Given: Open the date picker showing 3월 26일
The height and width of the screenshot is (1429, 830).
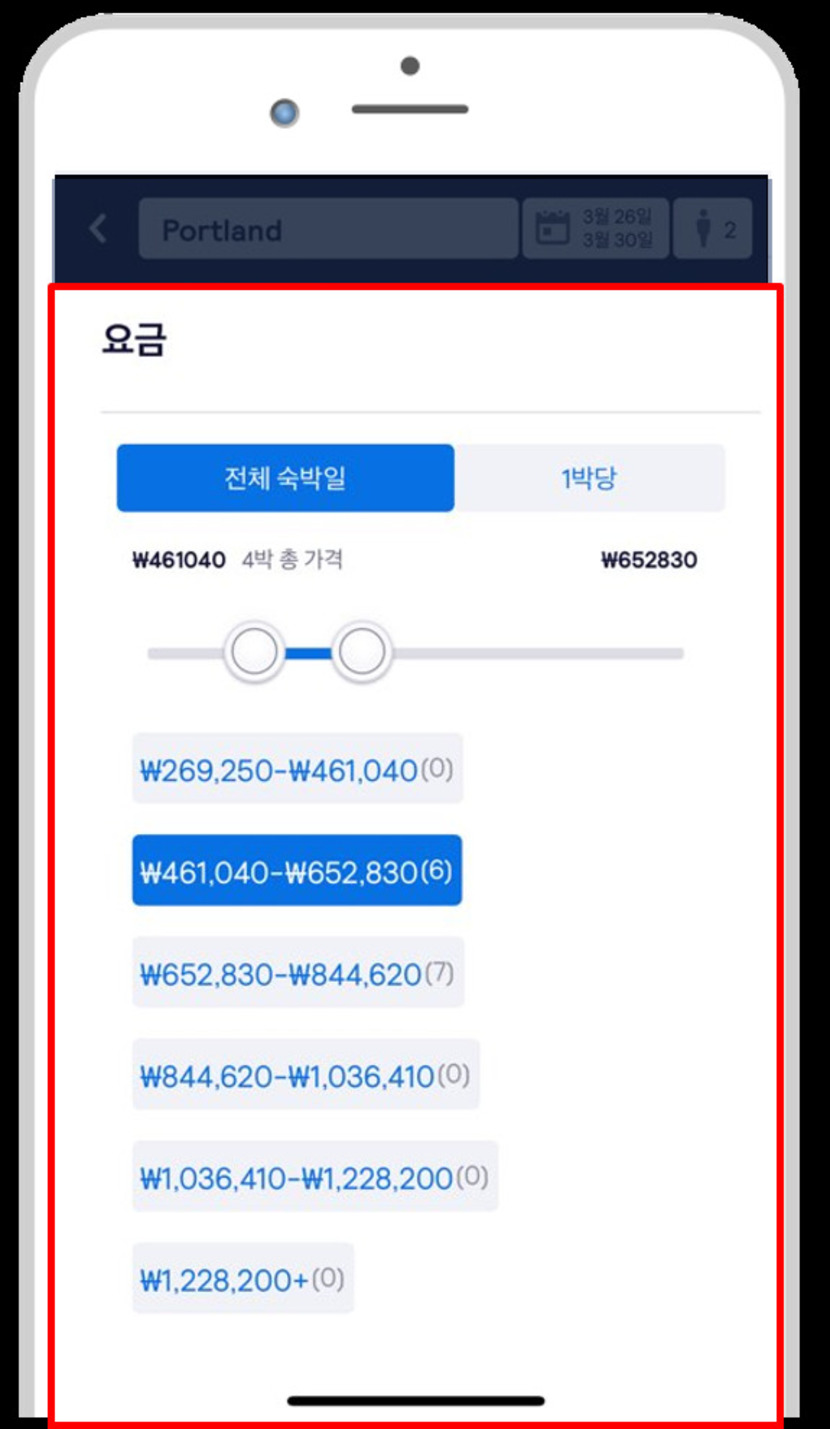Looking at the screenshot, I should click(595, 229).
